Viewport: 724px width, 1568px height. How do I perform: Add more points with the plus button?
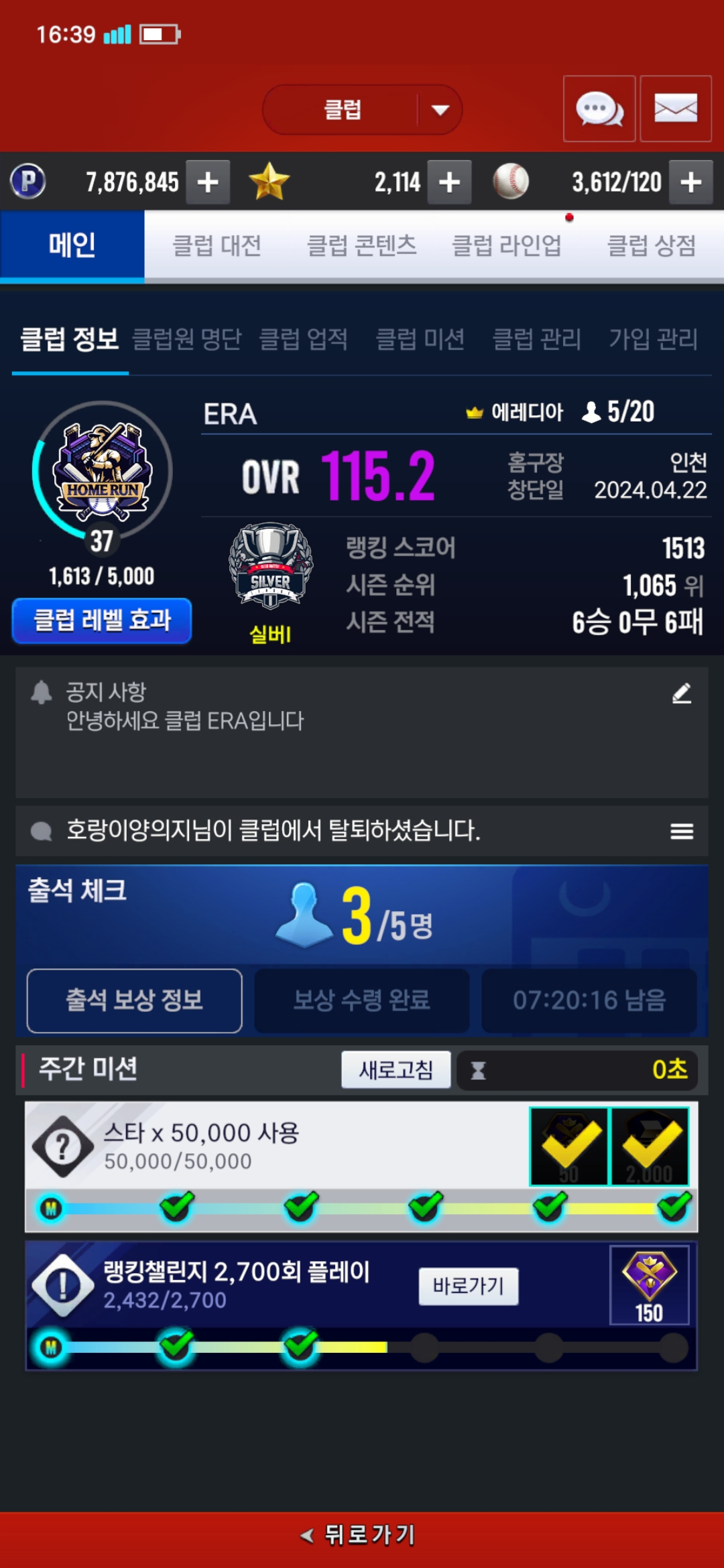pyautogui.click(x=208, y=182)
